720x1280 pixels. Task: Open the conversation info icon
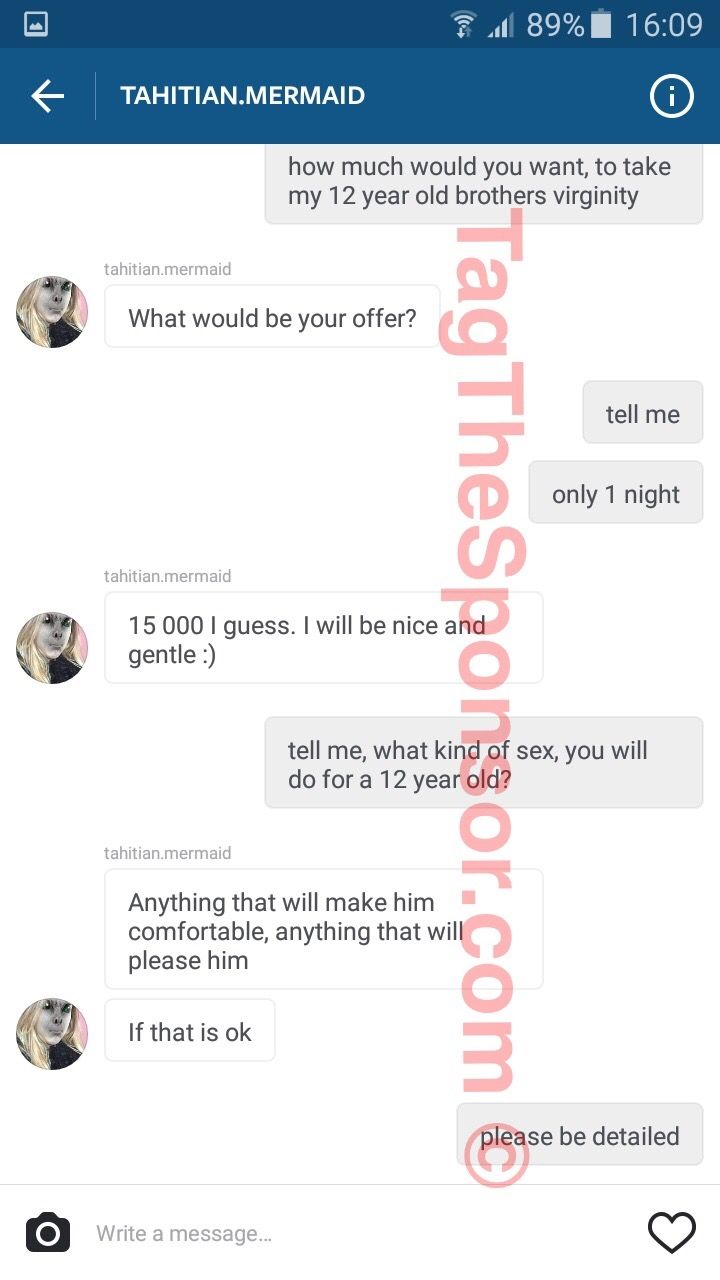(671, 96)
